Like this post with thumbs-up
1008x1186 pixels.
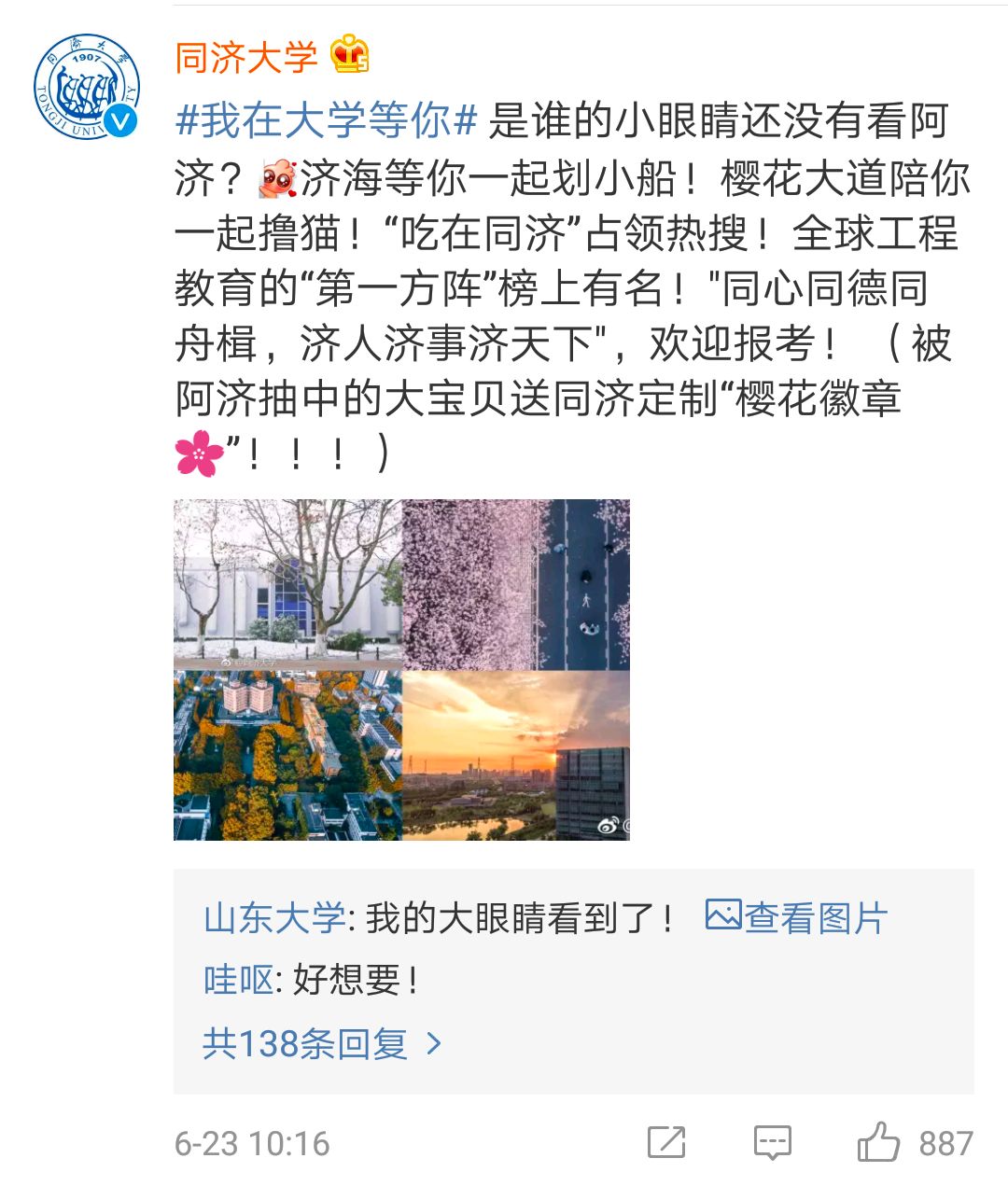click(878, 1142)
